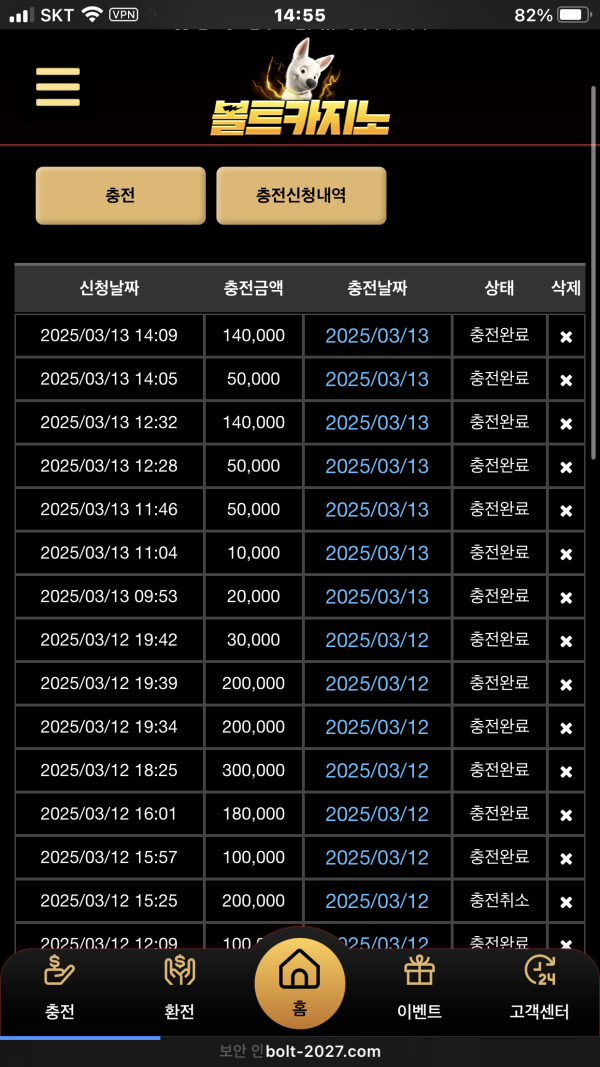
Task: Remove the 2025/03/12 16:01 entry
Action: [566, 815]
